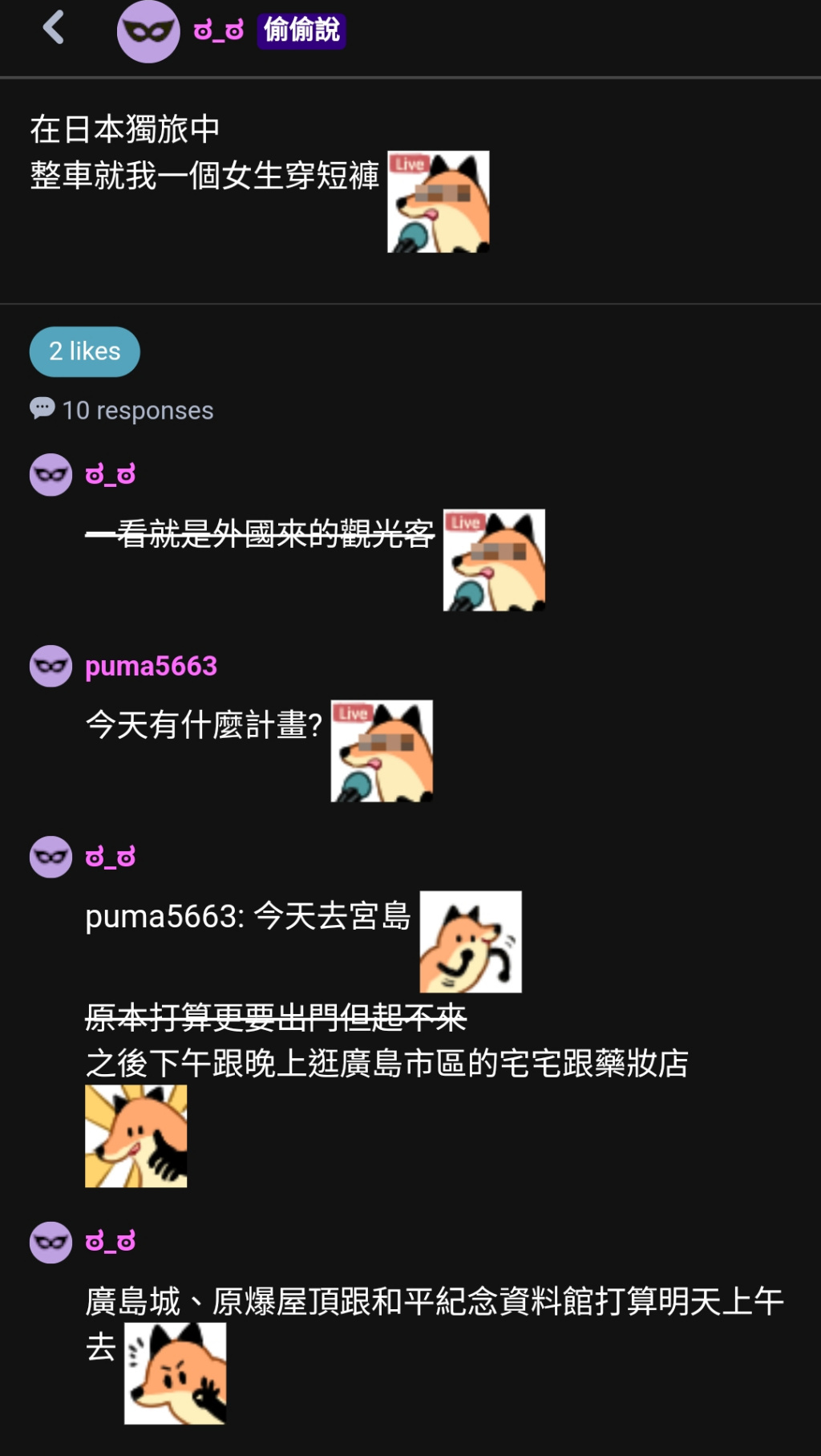
Task: Tap the 2 likes button
Action: pyautogui.click(x=85, y=351)
